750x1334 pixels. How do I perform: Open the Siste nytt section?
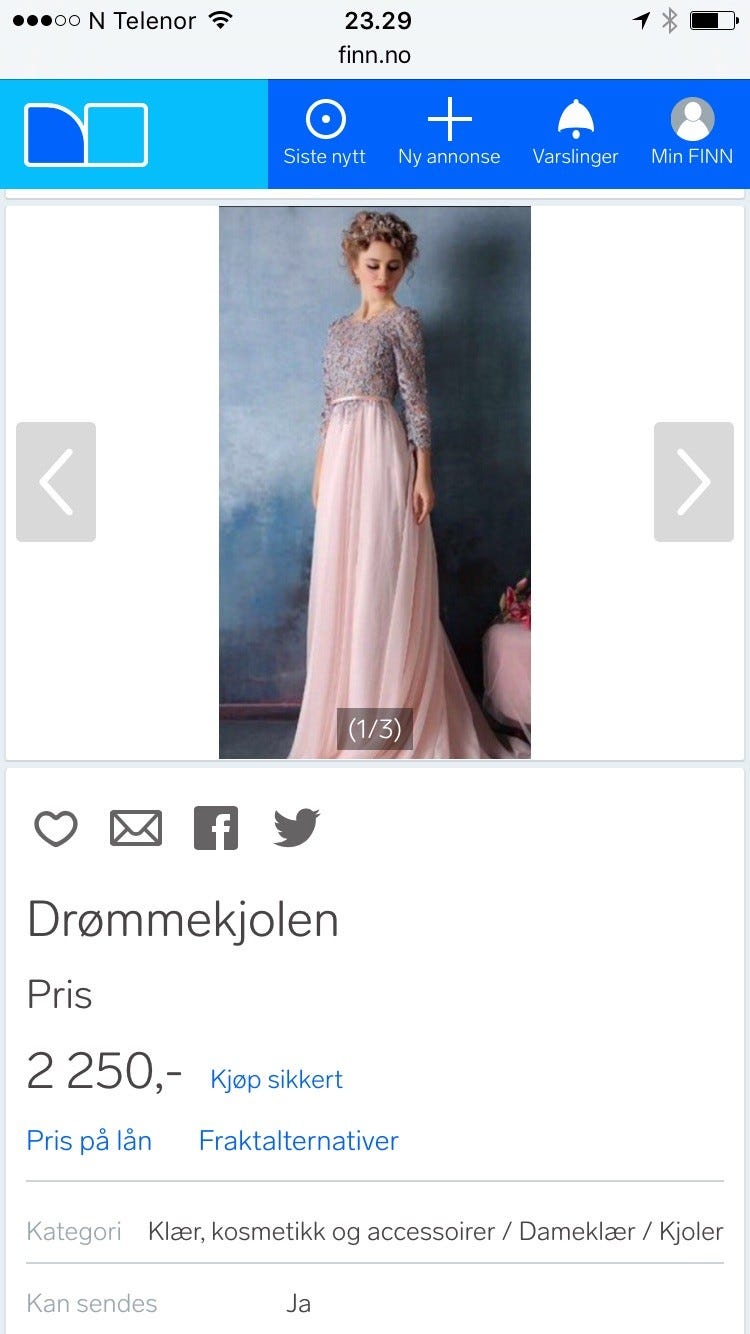(325, 133)
